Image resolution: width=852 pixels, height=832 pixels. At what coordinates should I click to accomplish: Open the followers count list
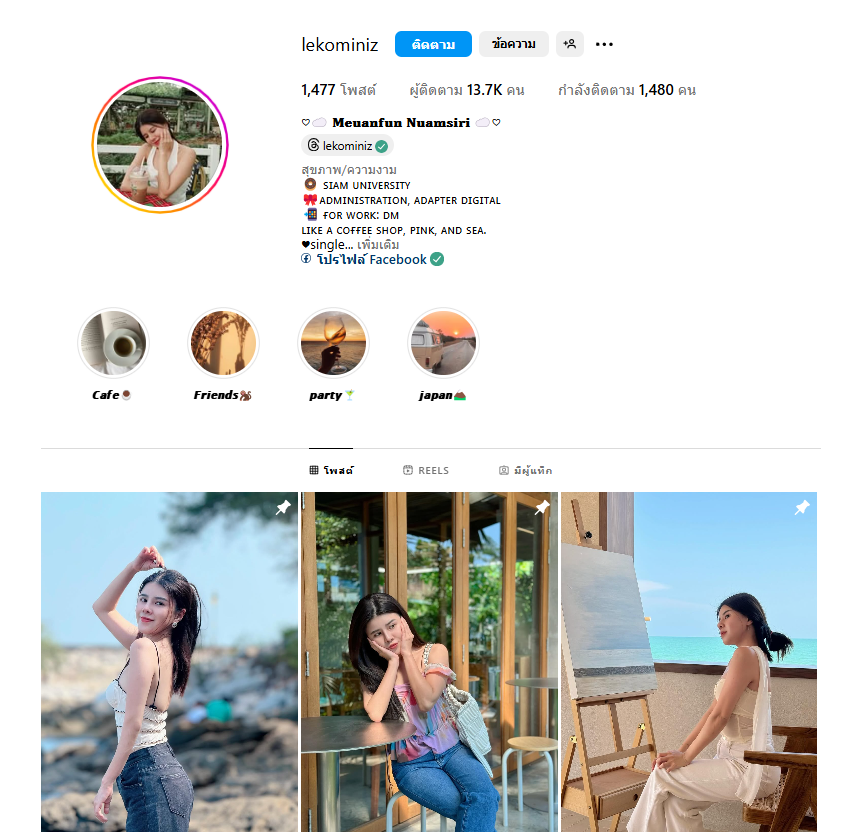[x=467, y=90]
